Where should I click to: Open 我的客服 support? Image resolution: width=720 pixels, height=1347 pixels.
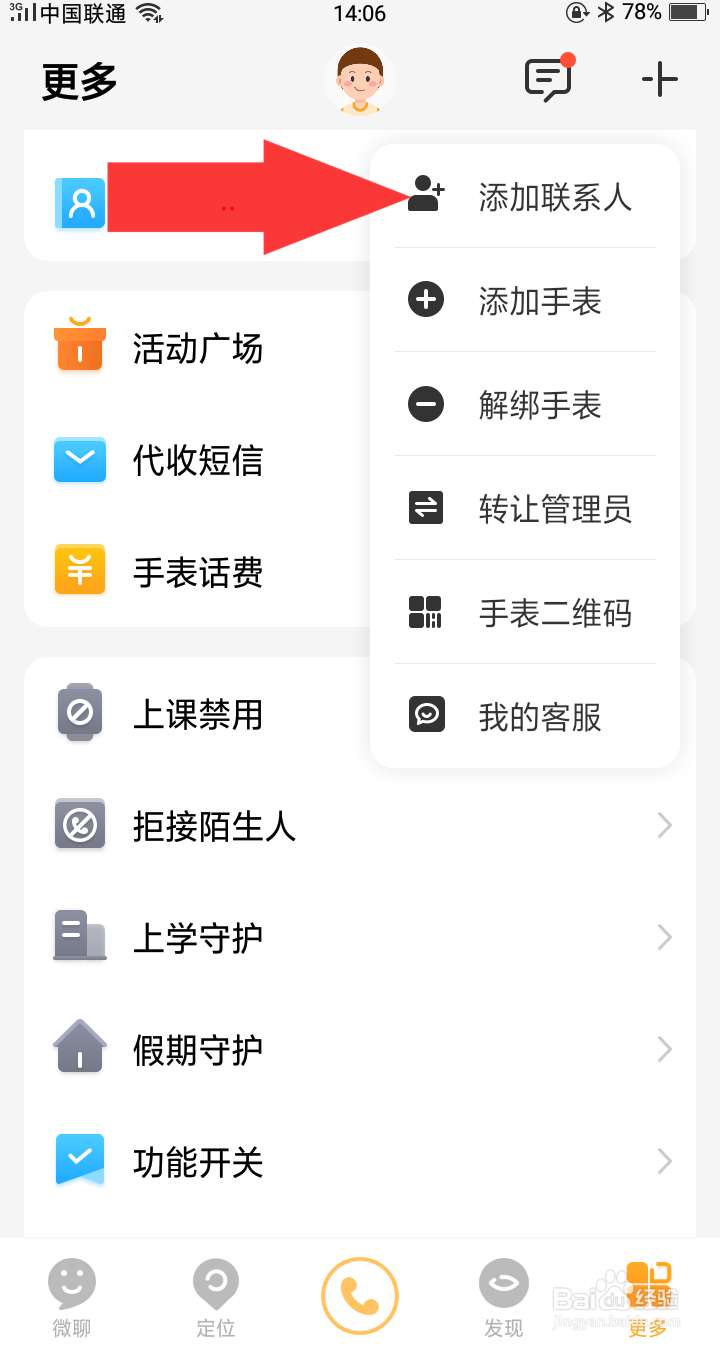tap(525, 716)
